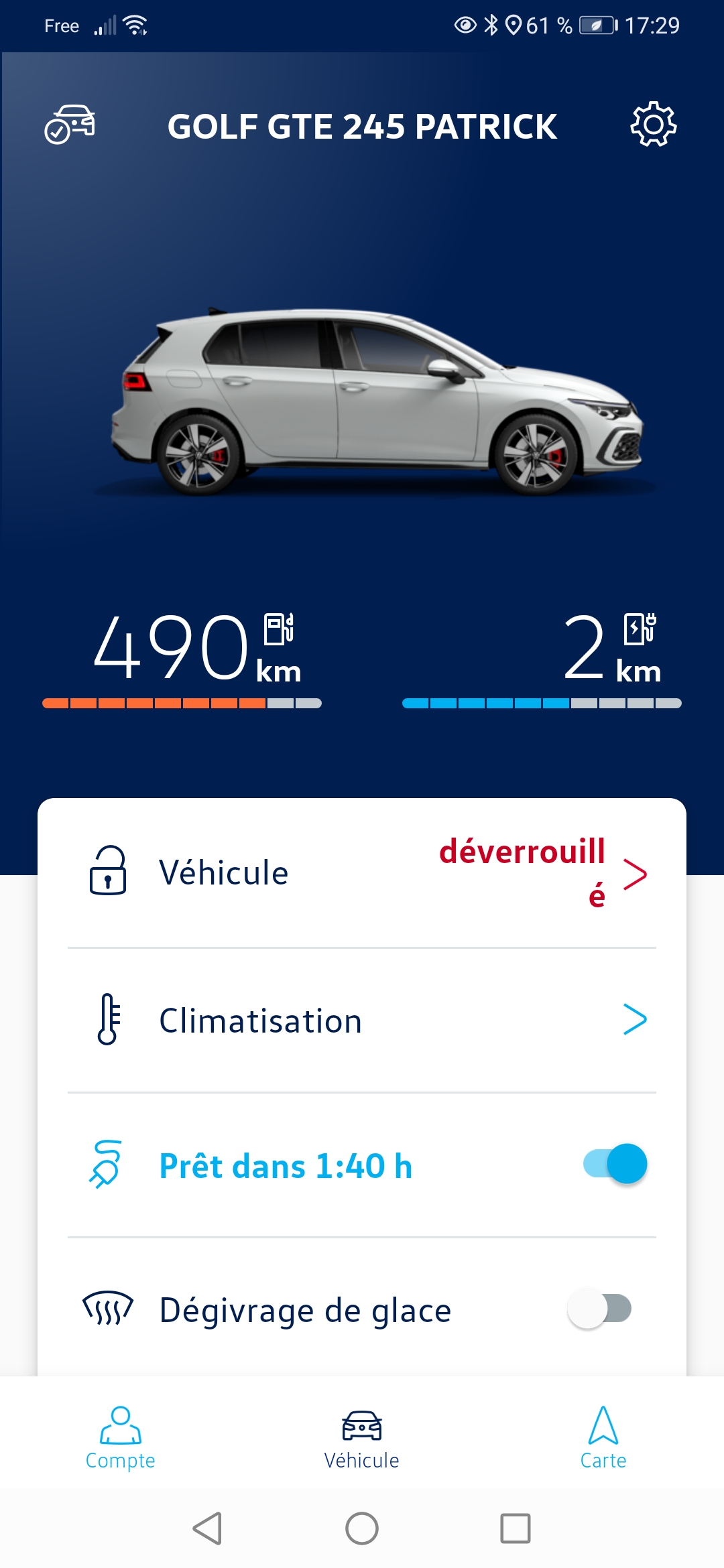This screenshot has height=1568, width=724.
Task: Select the Véhicule tab in bottom navigation
Action: [x=362, y=1438]
